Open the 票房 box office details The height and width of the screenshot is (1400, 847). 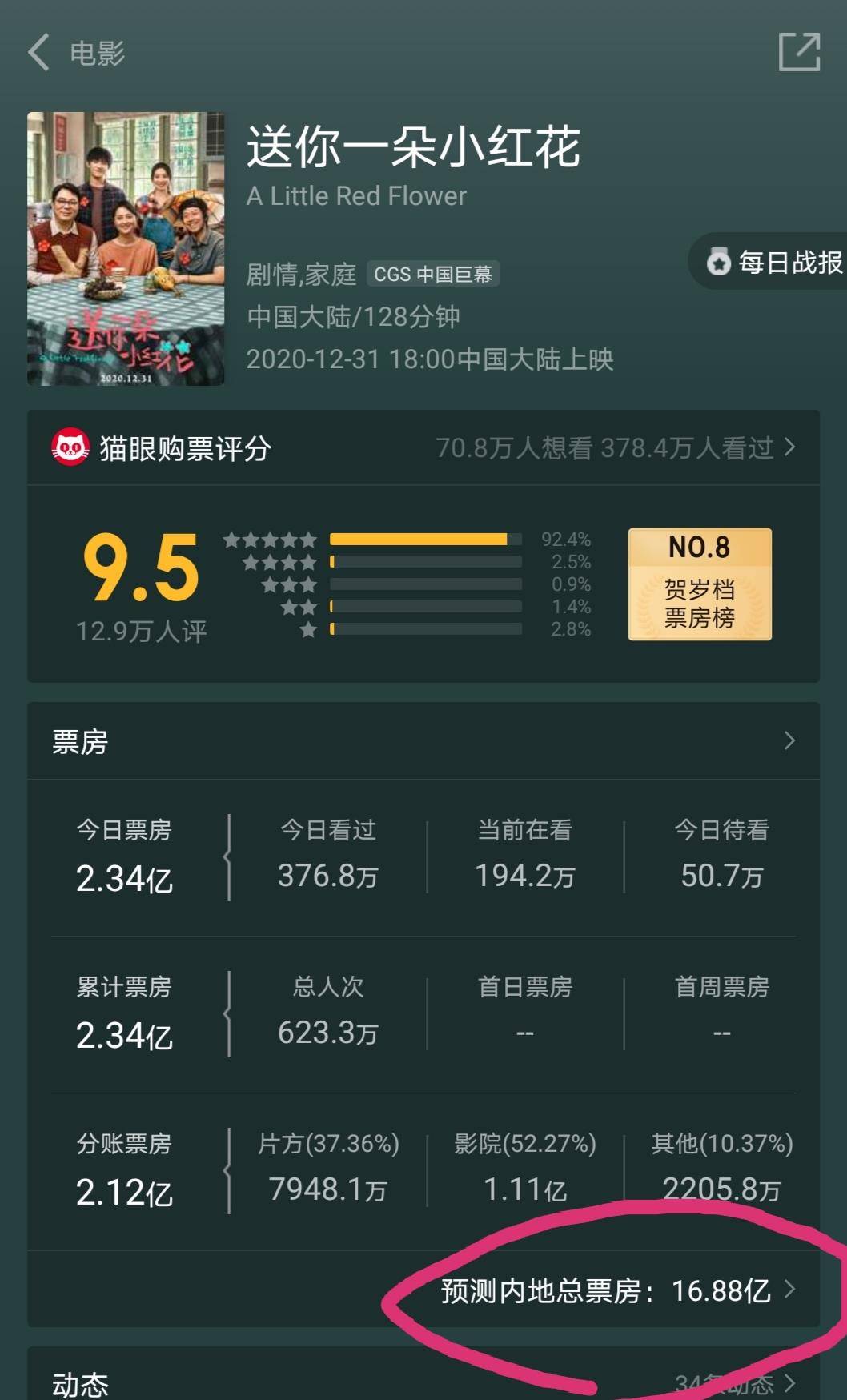pos(423,741)
